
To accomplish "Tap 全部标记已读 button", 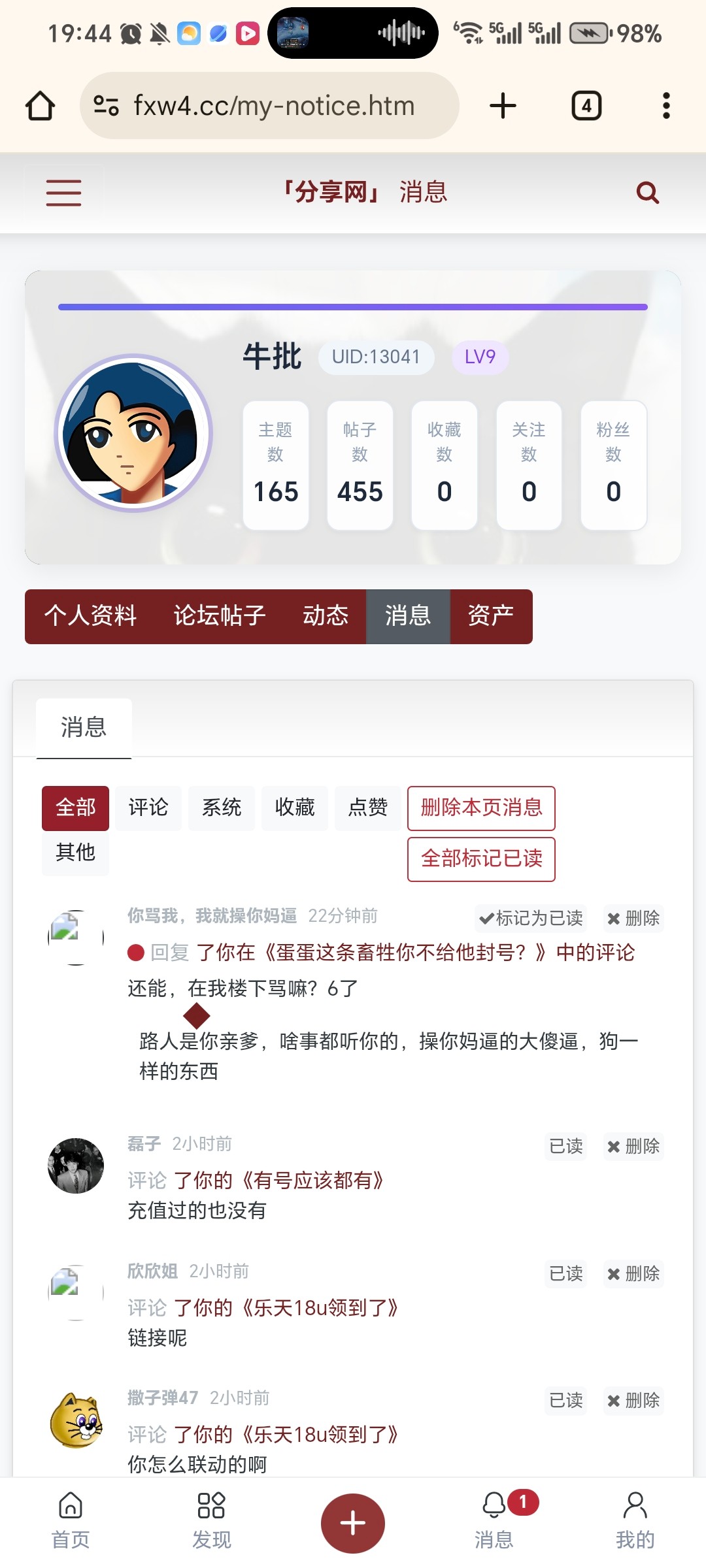I will click(x=481, y=859).
